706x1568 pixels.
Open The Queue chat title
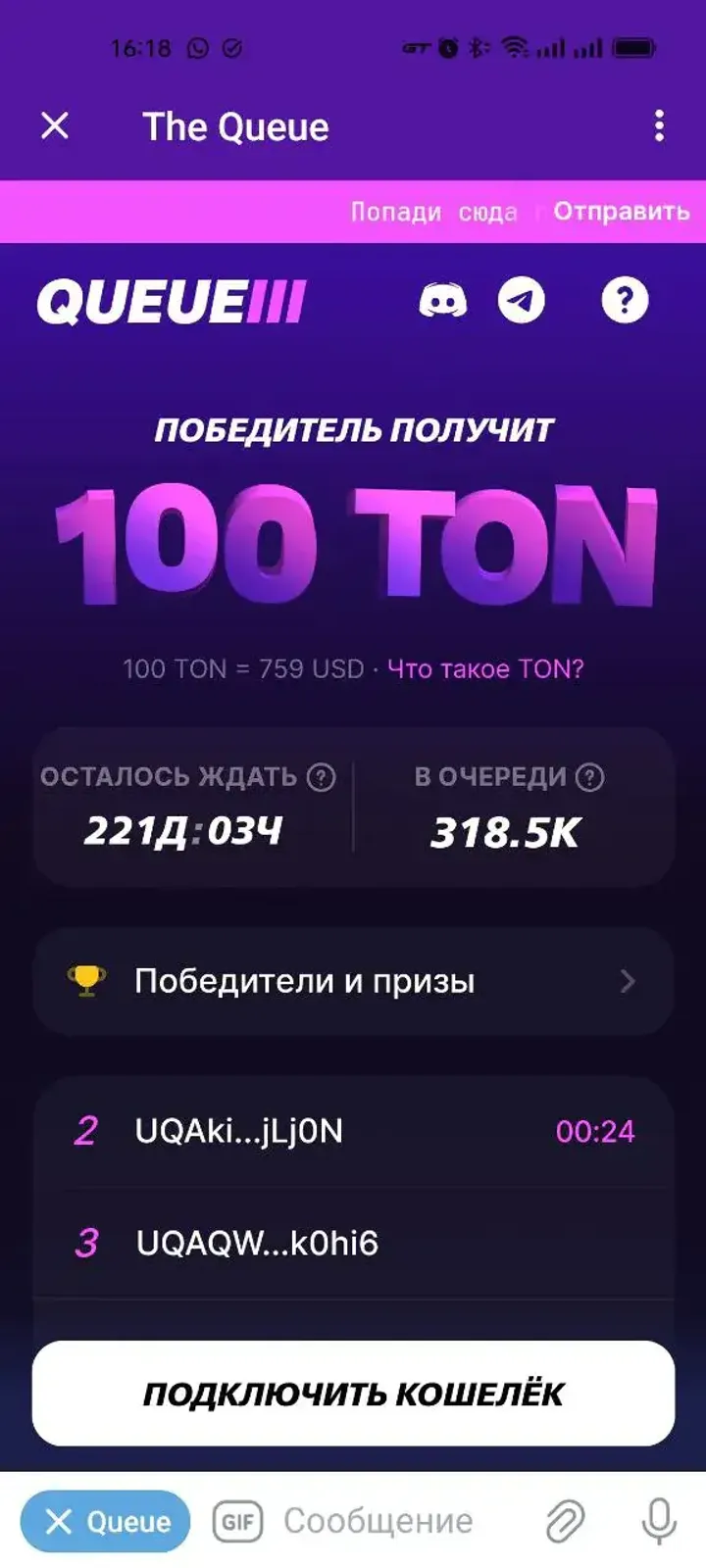pos(234,126)
